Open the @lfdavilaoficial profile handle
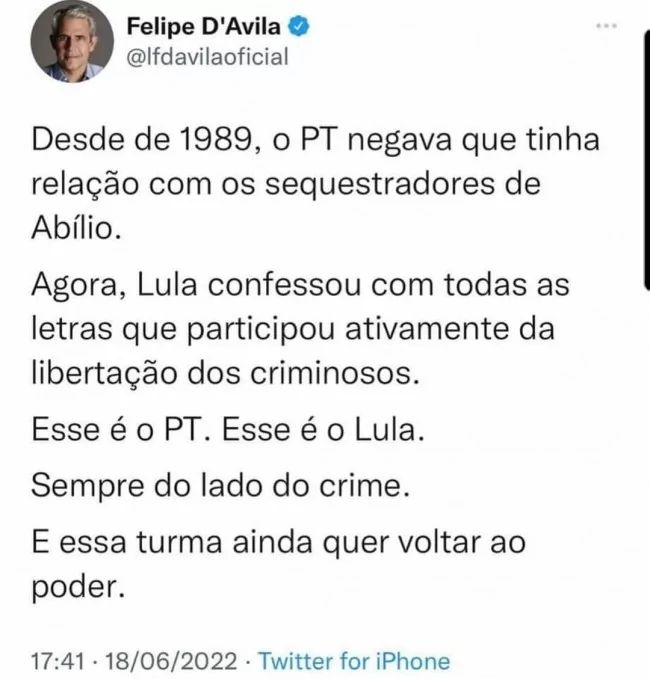Image resolution: width=650 pixels, height=679 pixels. (208, 58)
